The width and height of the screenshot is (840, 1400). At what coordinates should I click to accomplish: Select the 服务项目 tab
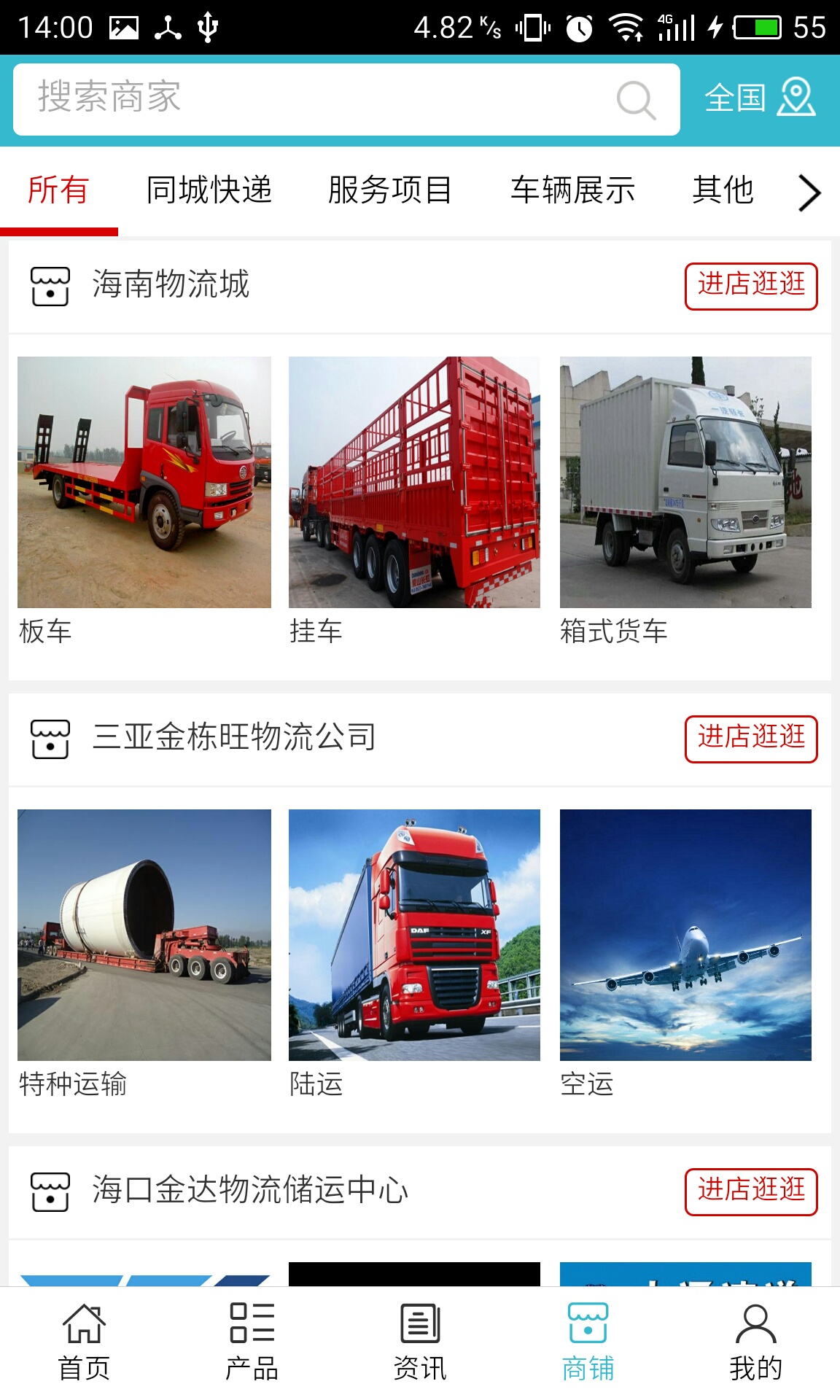(x=390, y=190)
